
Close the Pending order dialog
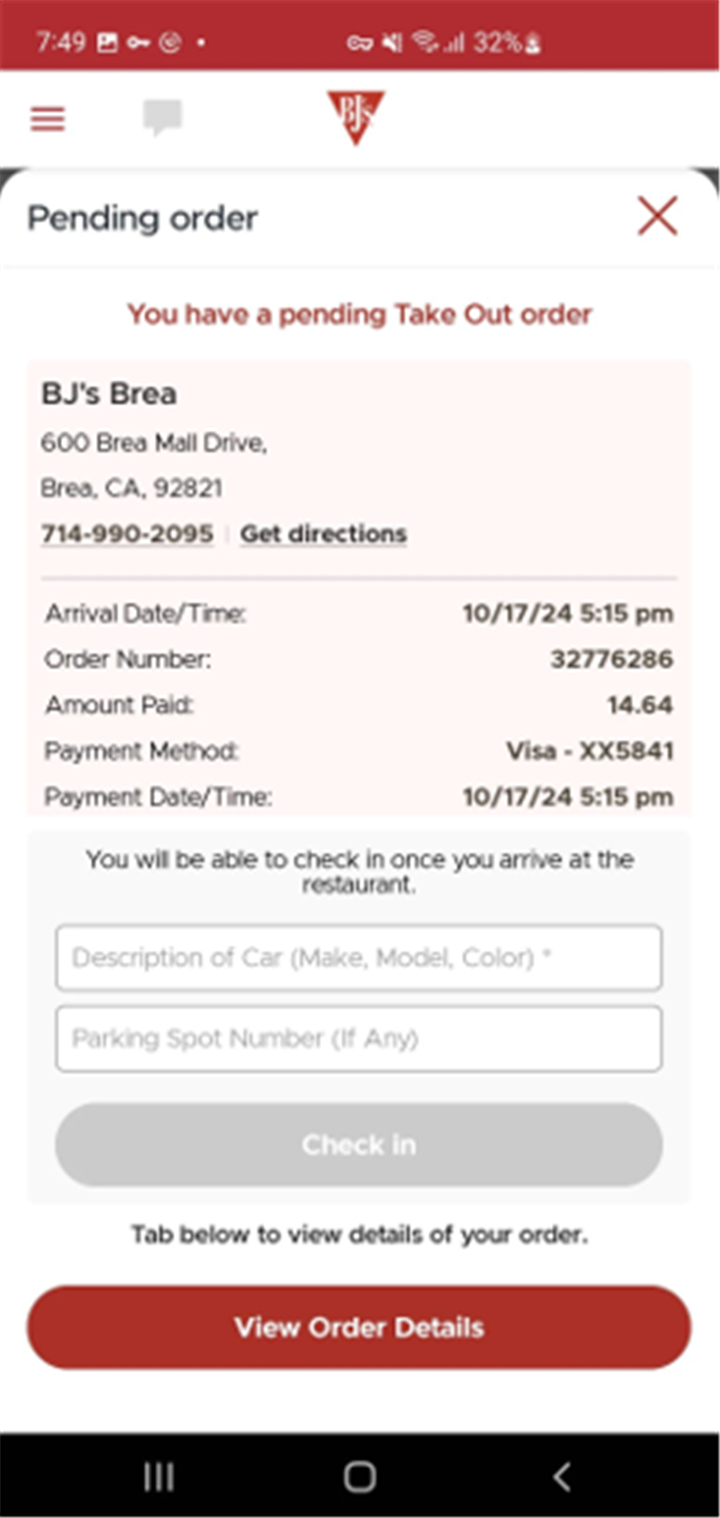pos(657,216)
